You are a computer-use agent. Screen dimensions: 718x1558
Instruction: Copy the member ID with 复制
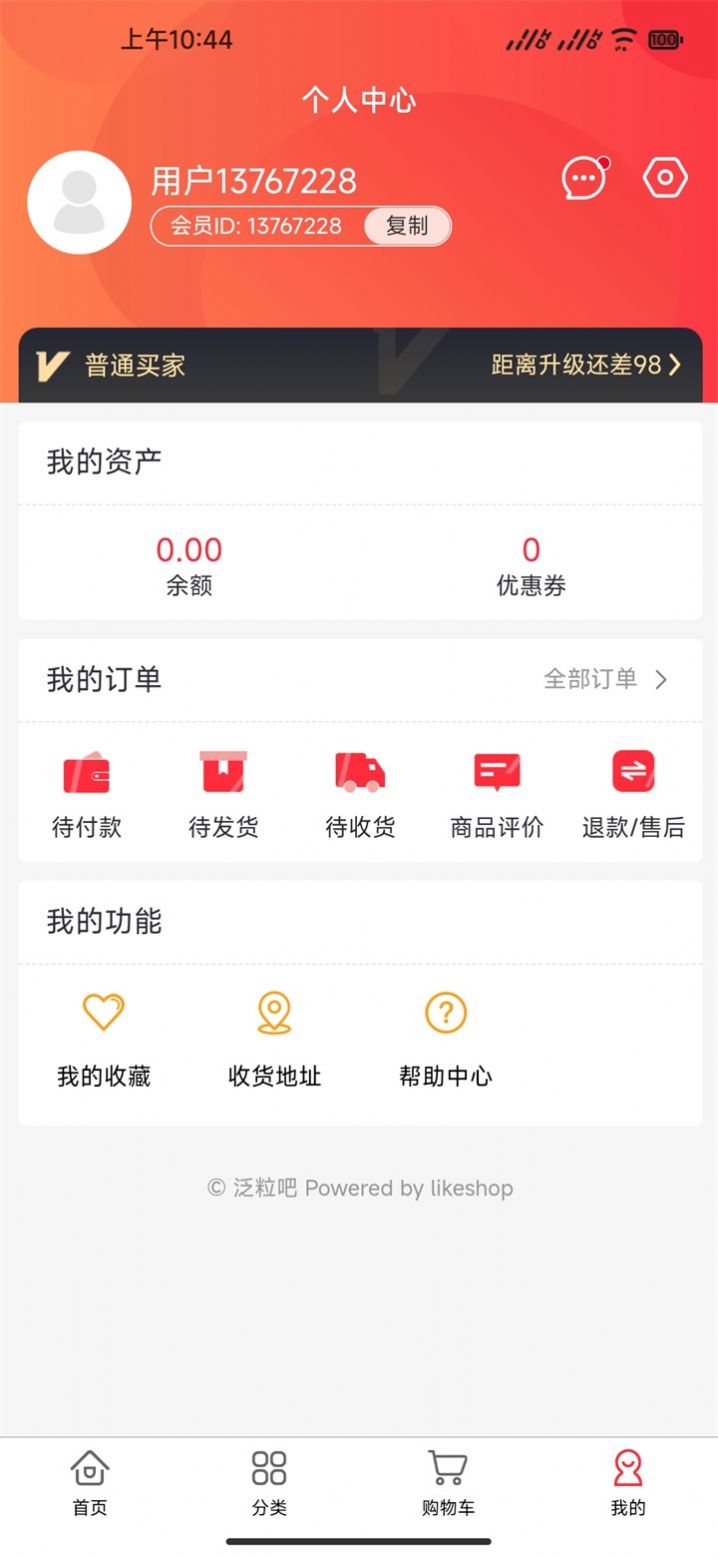click(x=407, y=226)
